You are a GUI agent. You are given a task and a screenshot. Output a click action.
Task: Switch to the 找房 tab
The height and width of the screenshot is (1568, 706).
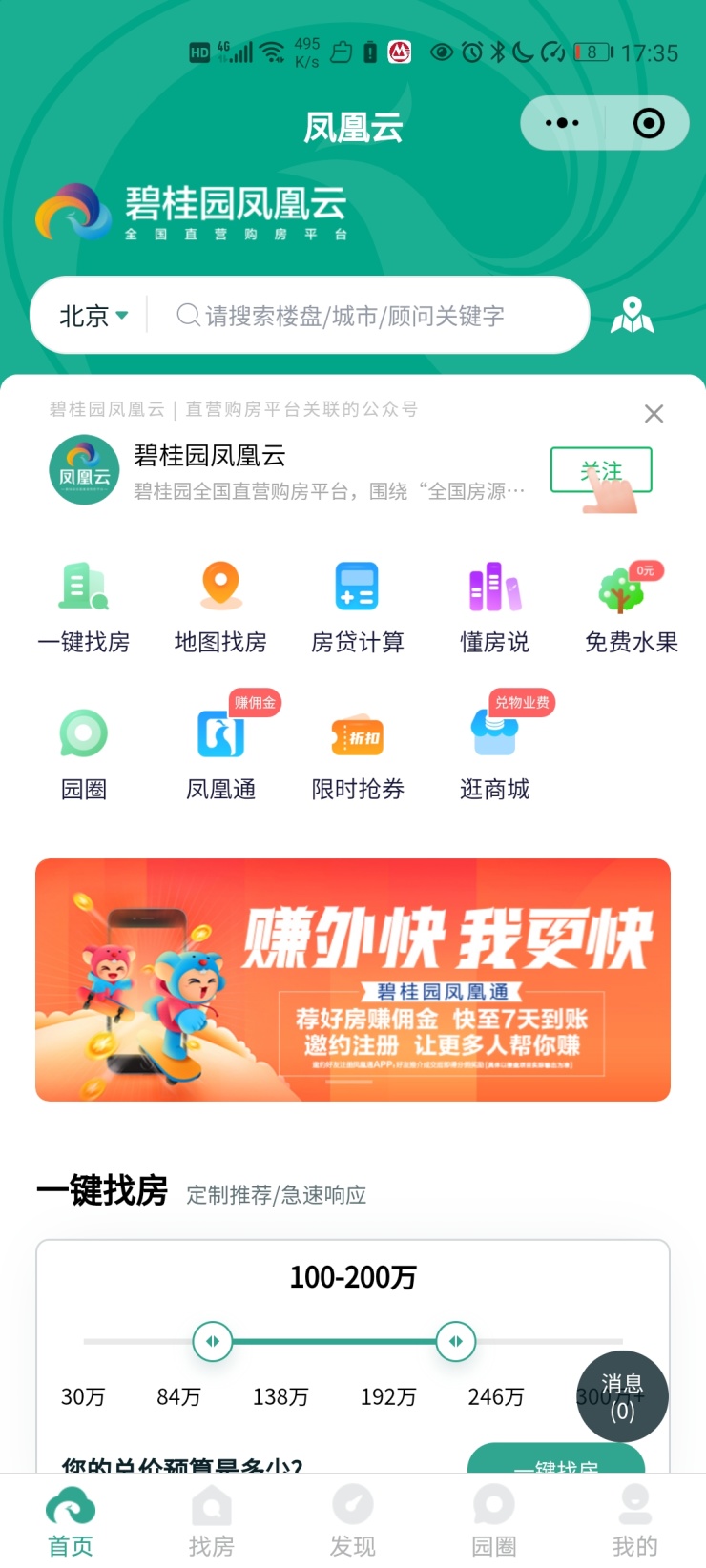pyautogui.click(x=211, y=1522)
